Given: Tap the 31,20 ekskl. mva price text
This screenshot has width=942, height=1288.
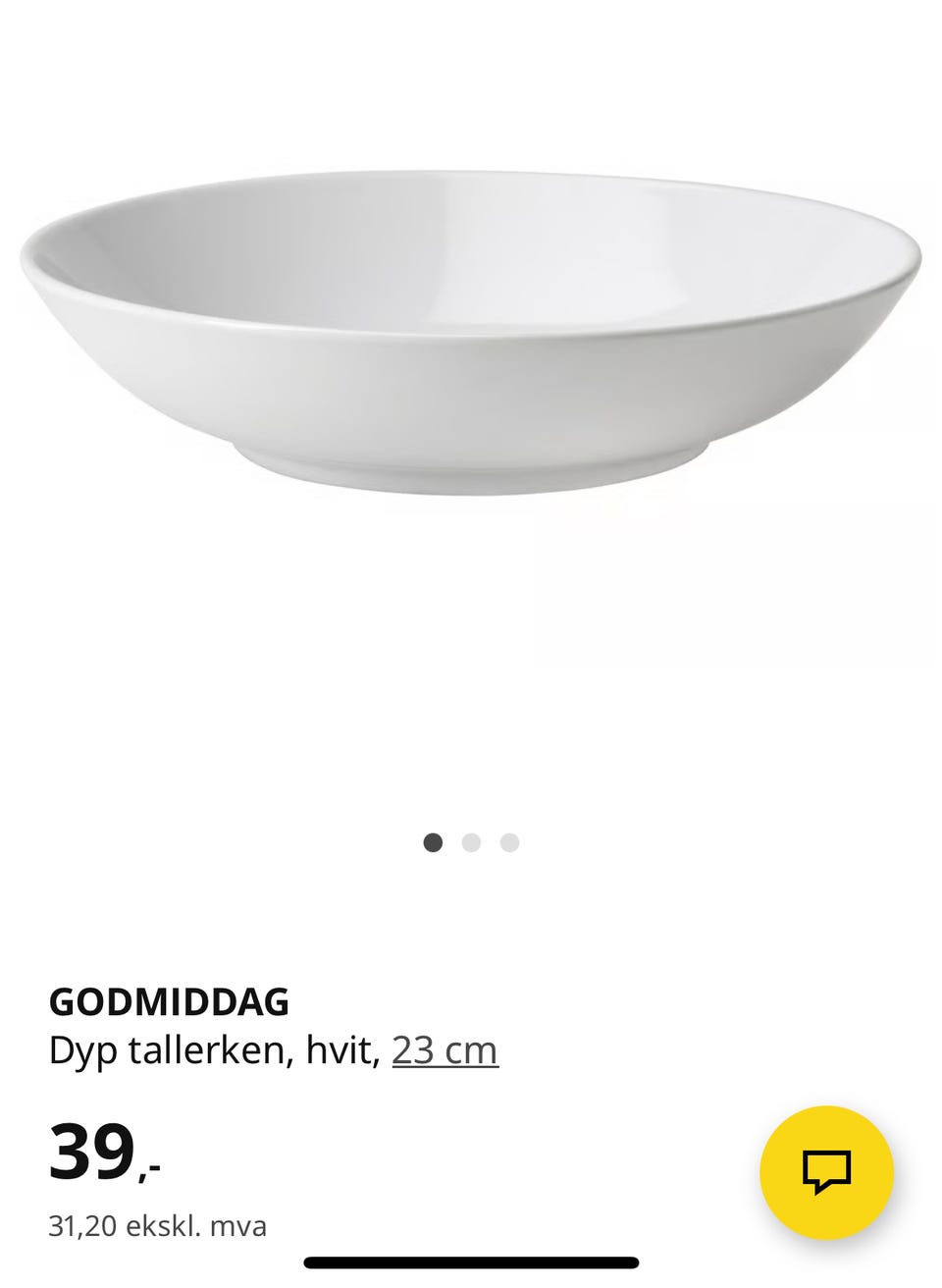Looking at the screenshot, I should 157,1225.
